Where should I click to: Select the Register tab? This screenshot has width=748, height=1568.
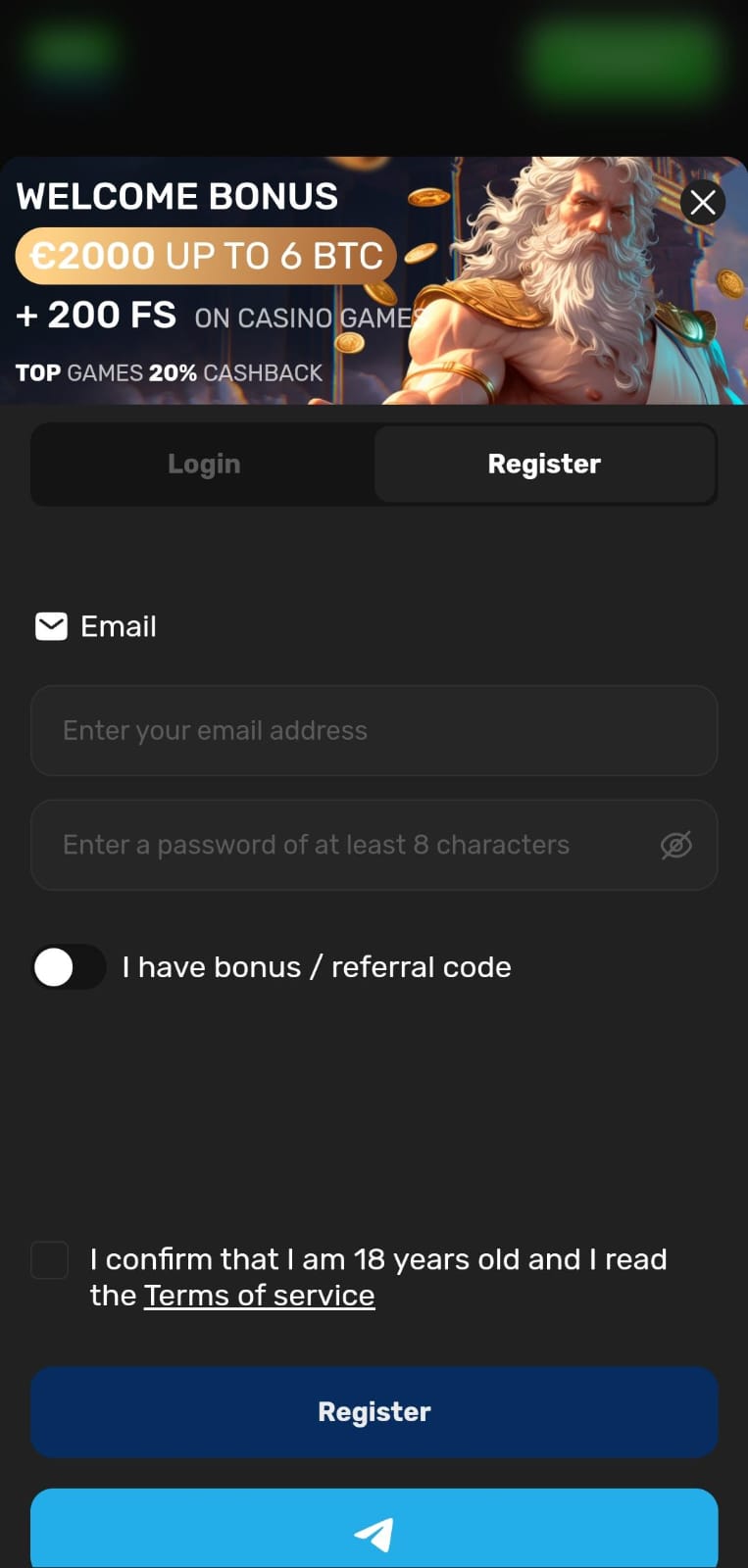[544, 465]
